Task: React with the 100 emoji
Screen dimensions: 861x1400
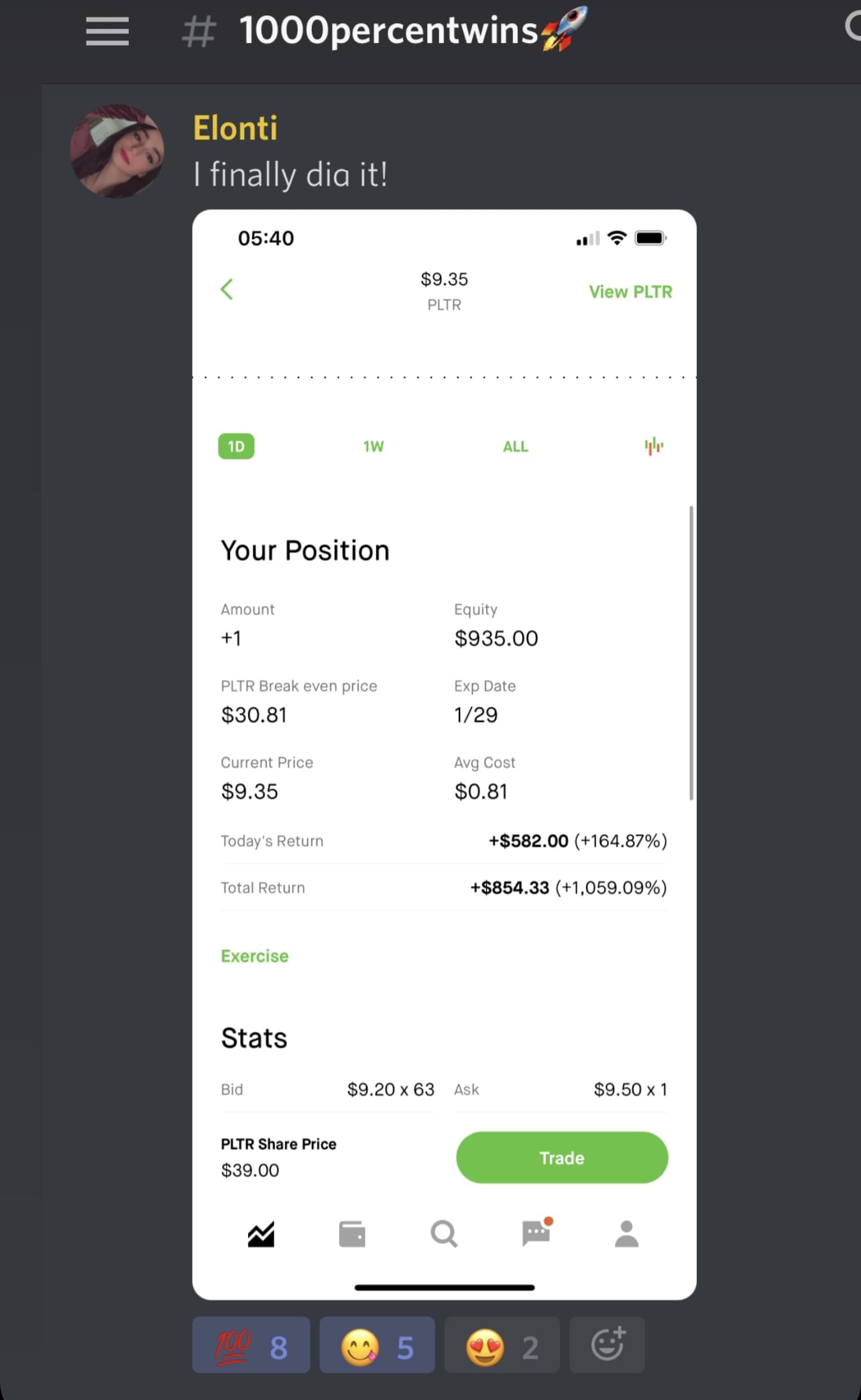Action: point(251,1346)
